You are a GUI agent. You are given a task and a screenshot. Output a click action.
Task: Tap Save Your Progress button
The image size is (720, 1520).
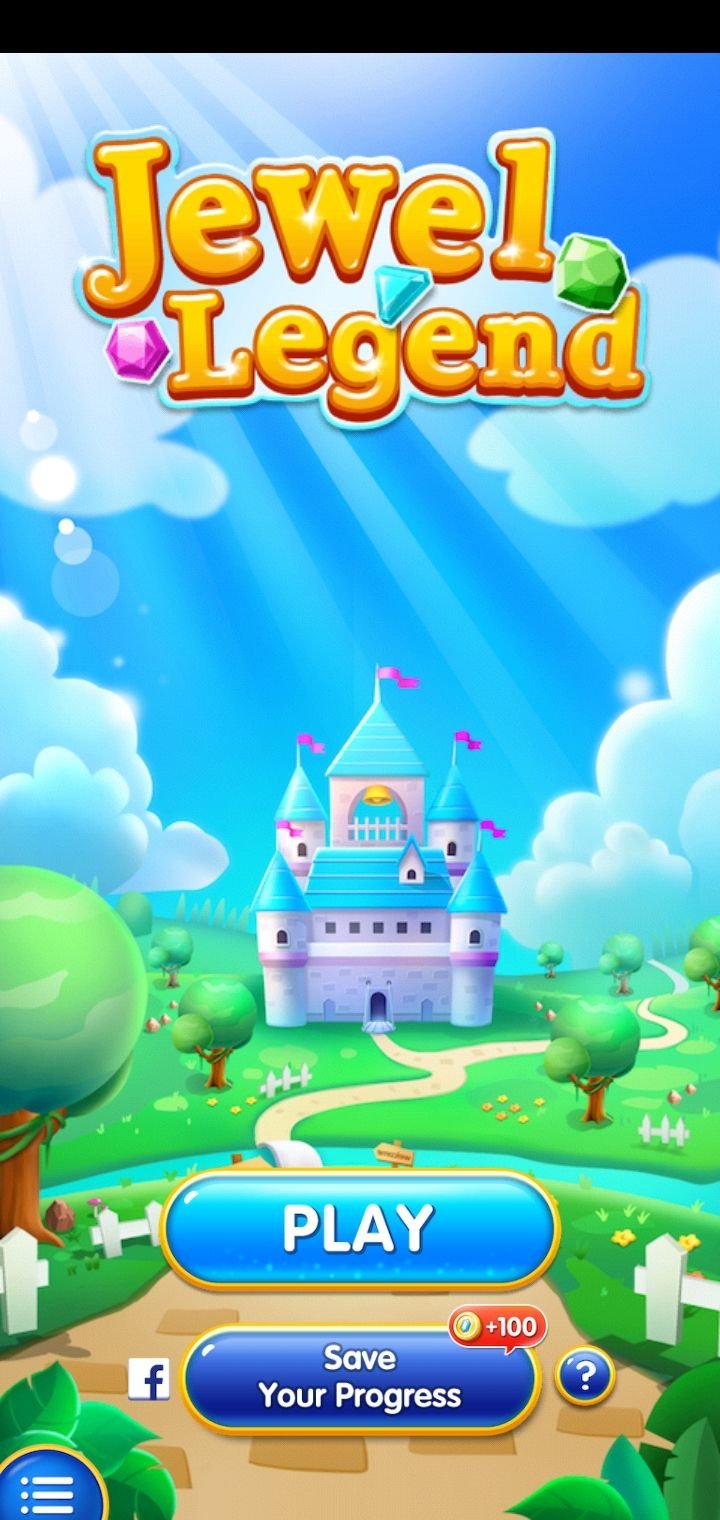[360, 1377]
